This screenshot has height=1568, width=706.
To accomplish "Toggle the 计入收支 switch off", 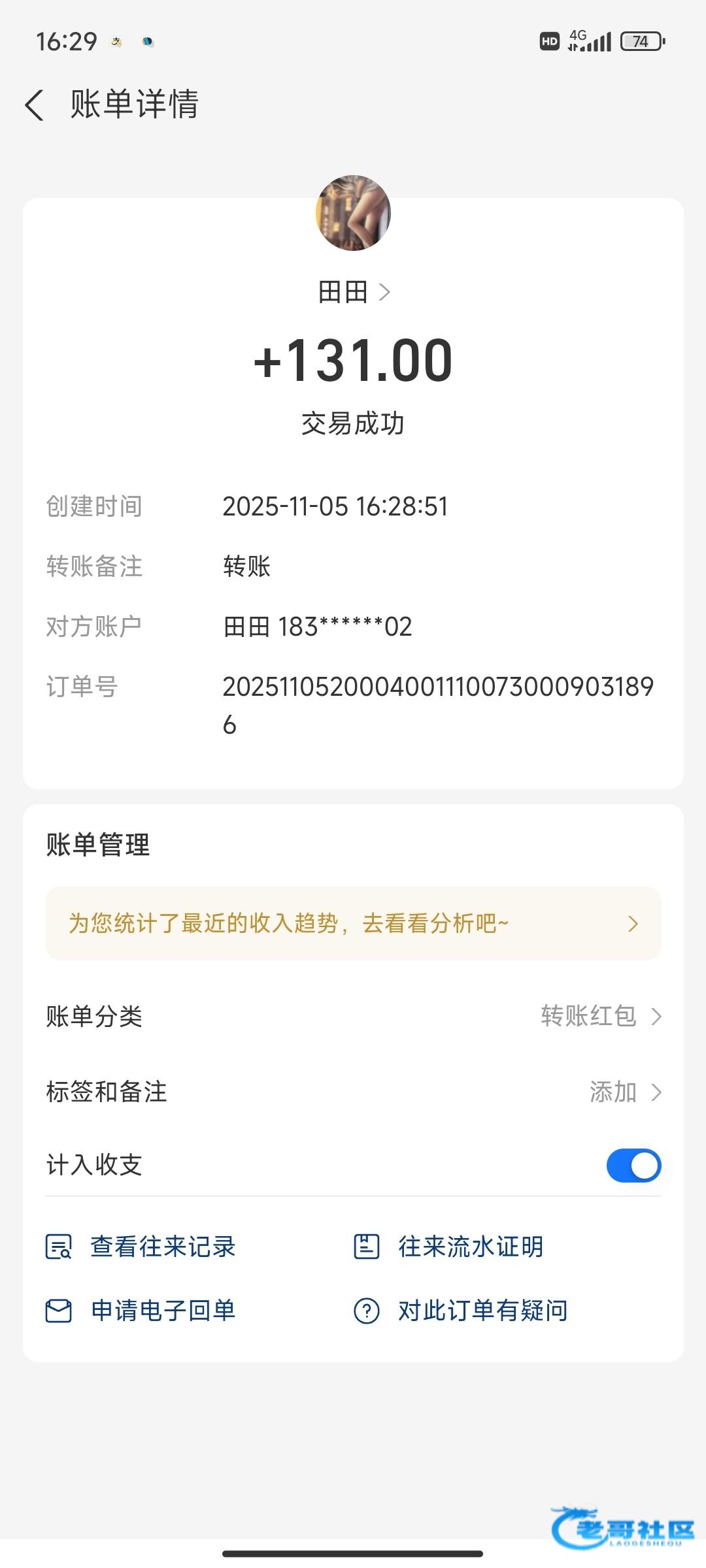I will [633, 1166].
